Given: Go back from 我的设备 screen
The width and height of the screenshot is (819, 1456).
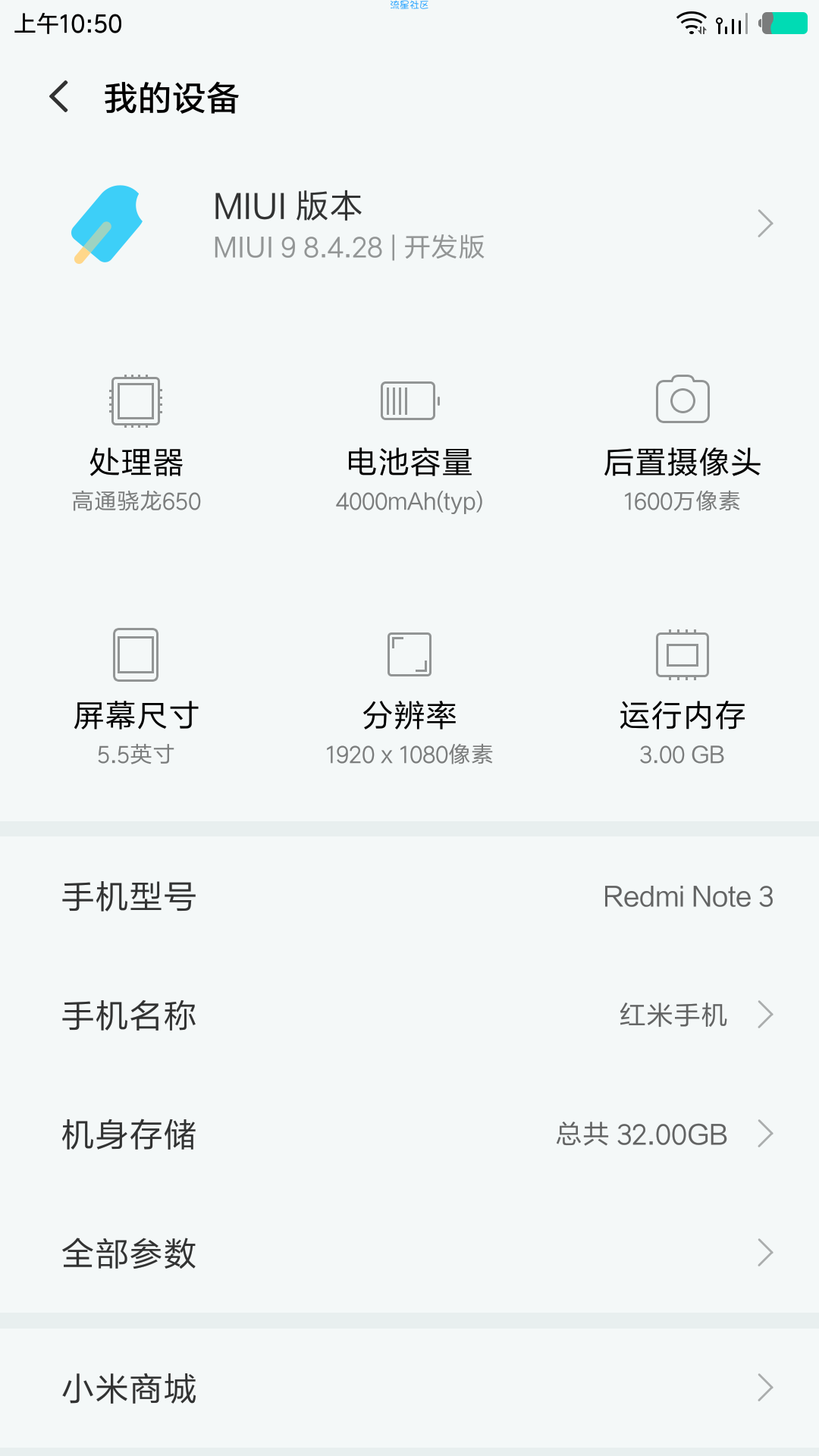Looking at the screenshot, I should coord(59,97).
